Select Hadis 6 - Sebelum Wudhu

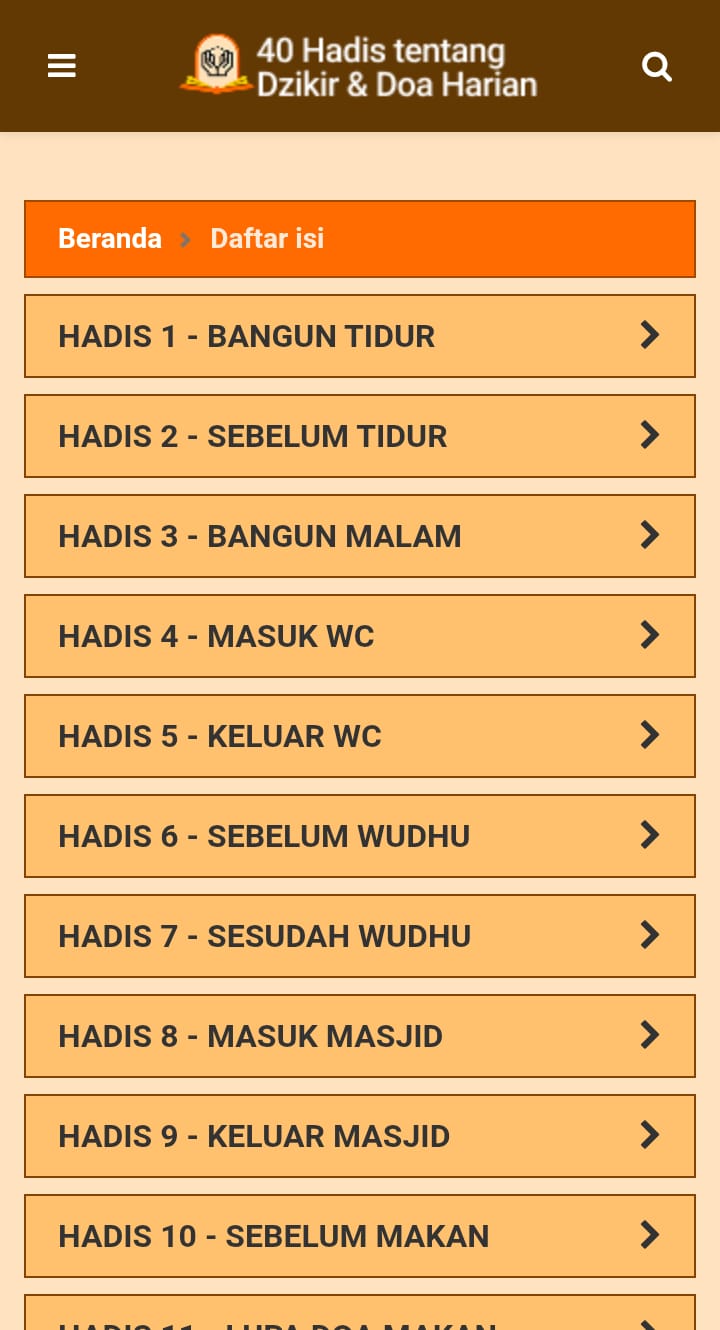point(359,836)
